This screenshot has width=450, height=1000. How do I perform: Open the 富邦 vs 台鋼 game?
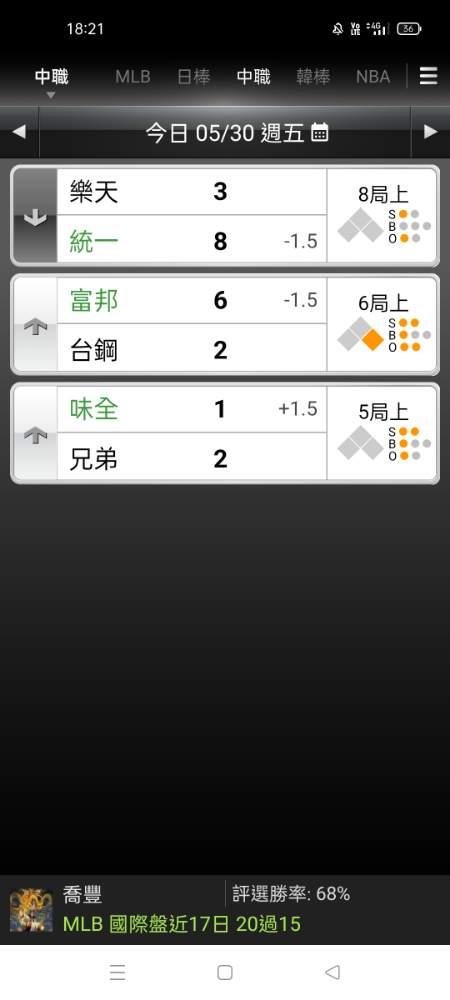click(x=225, y=325)
